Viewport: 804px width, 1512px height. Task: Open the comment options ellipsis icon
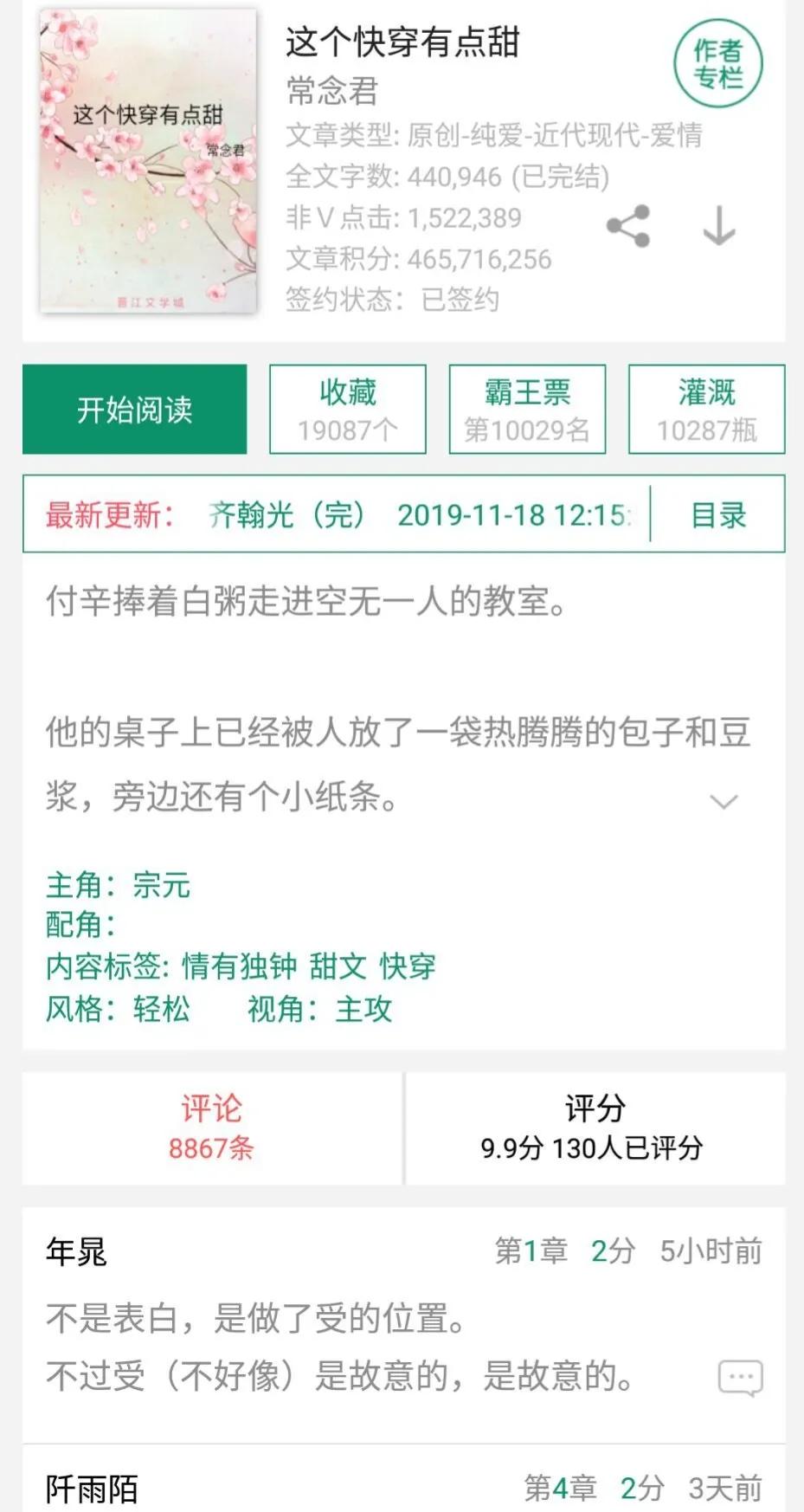[740, 1377]
